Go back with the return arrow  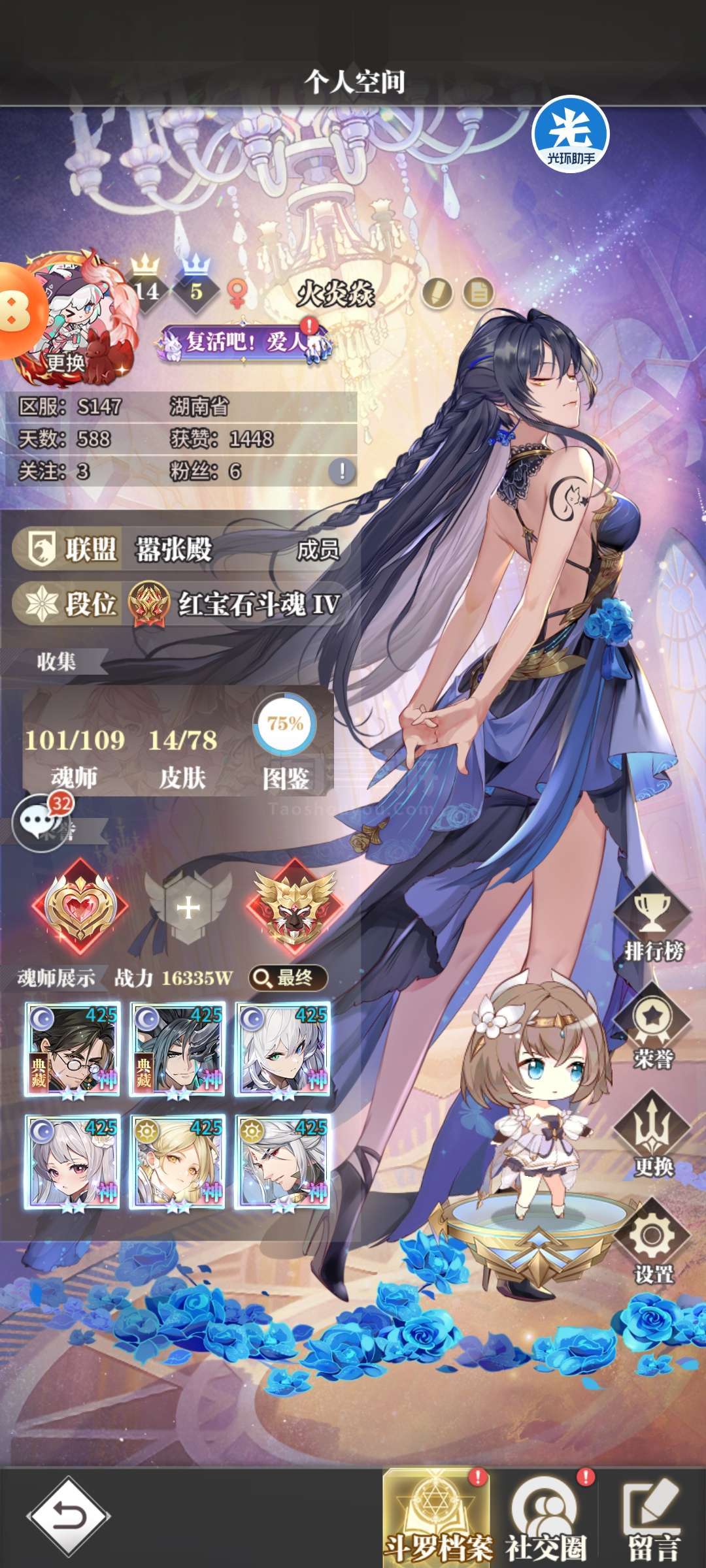(x=69, y=1516)
